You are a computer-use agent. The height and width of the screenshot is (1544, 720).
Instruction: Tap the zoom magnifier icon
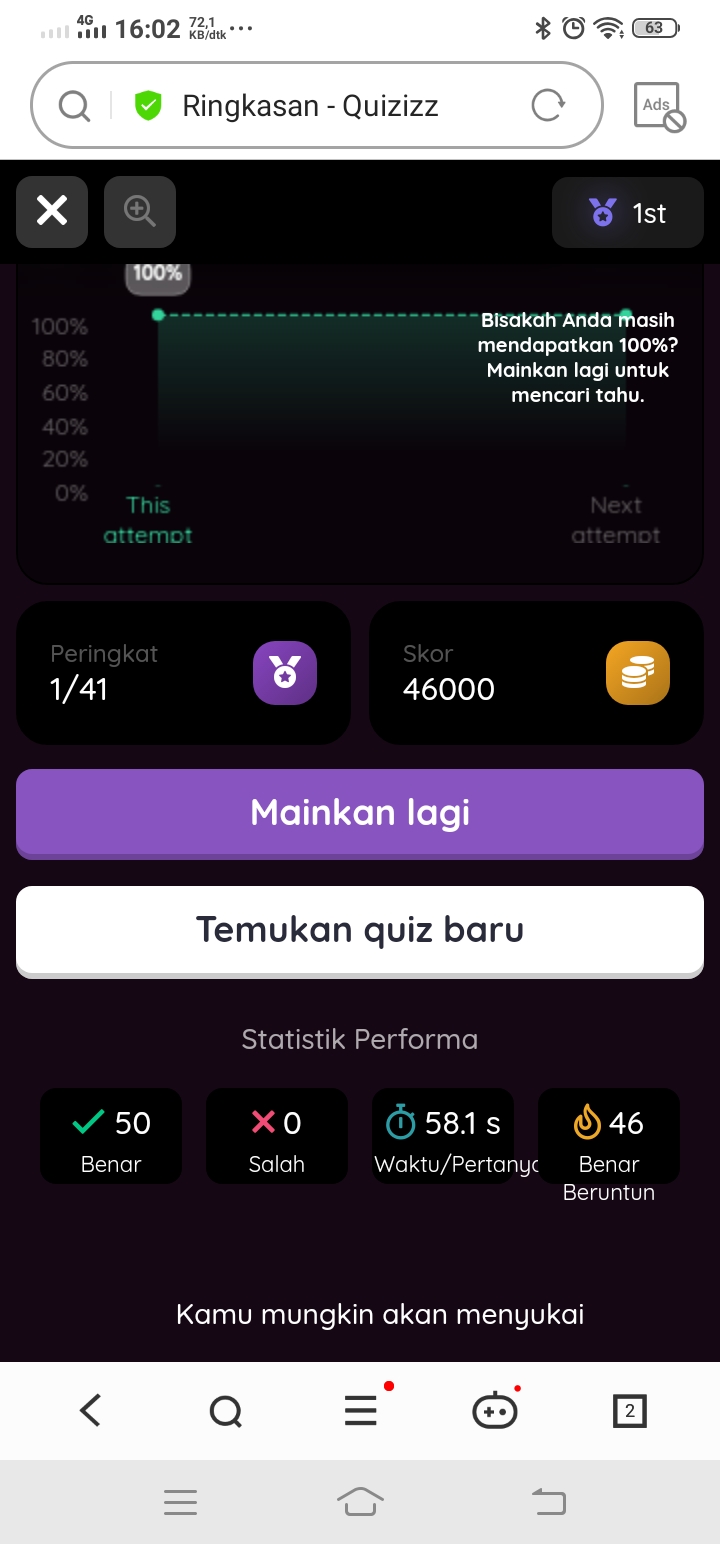pyautogui.click(x=140, y=211)
